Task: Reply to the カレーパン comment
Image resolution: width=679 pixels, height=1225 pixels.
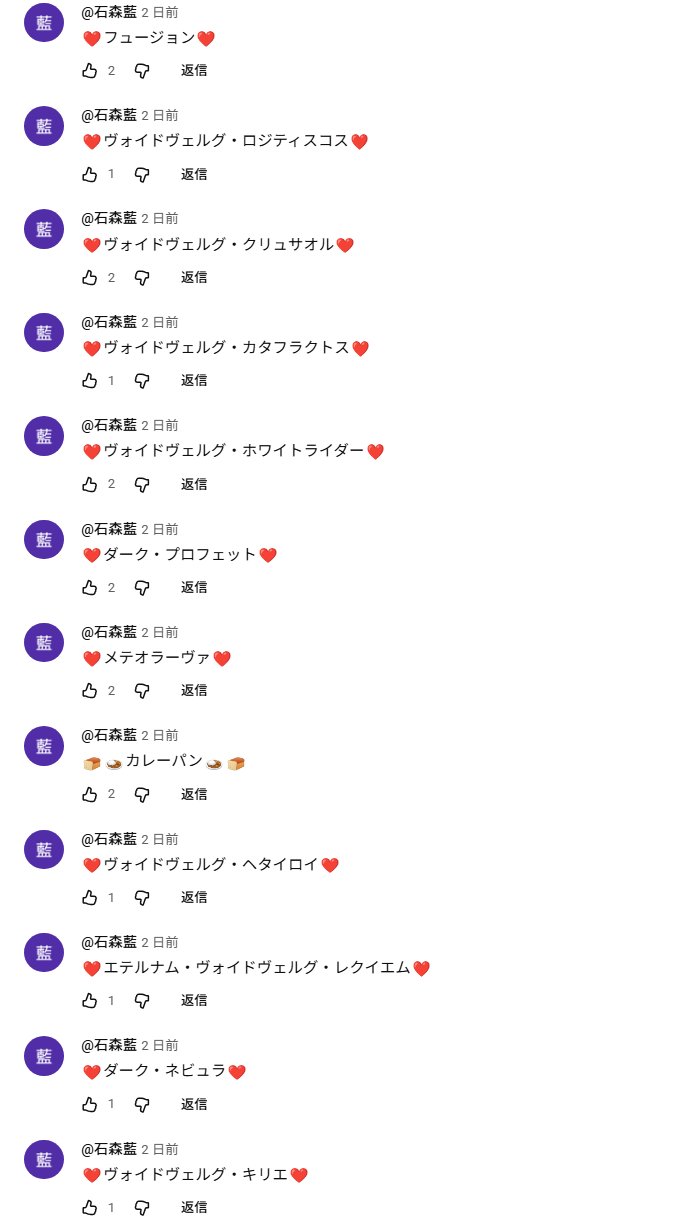Action: [194, 794]
